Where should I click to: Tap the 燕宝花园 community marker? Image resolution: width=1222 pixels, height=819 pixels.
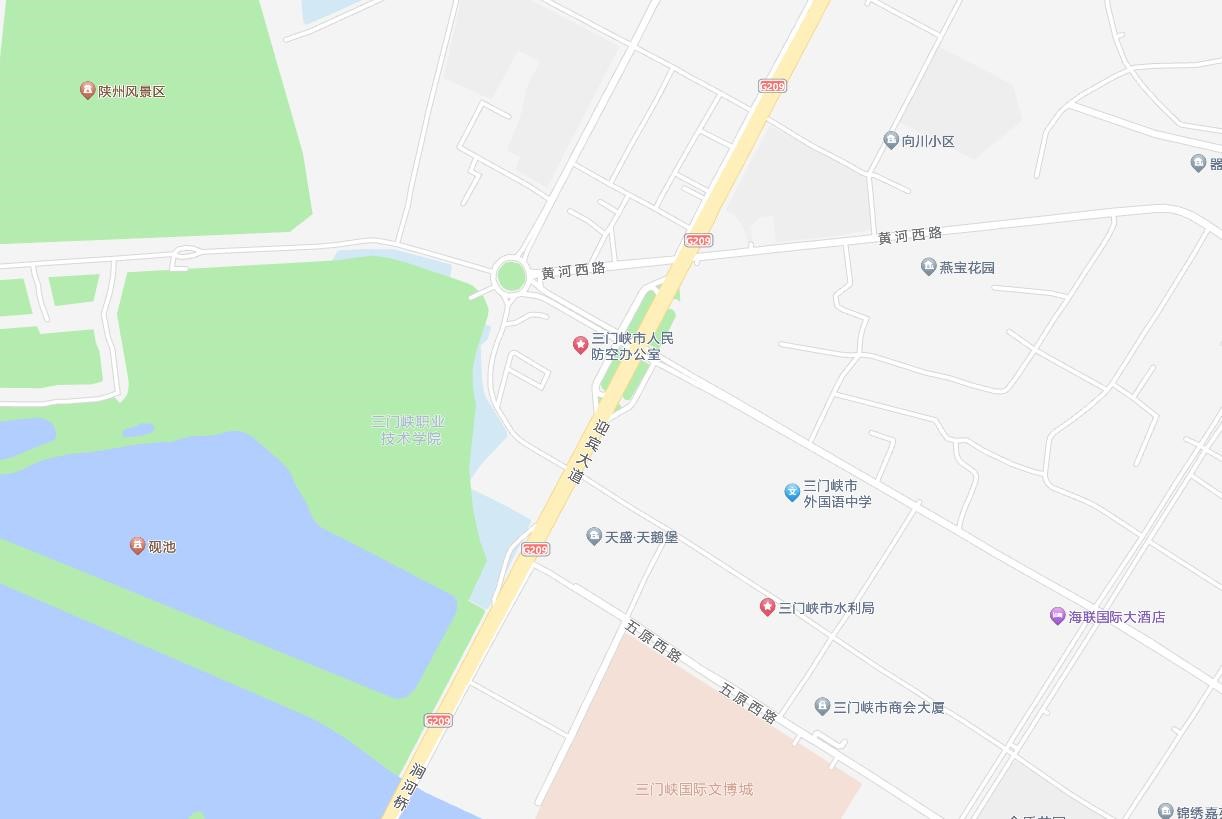[928, 267]
